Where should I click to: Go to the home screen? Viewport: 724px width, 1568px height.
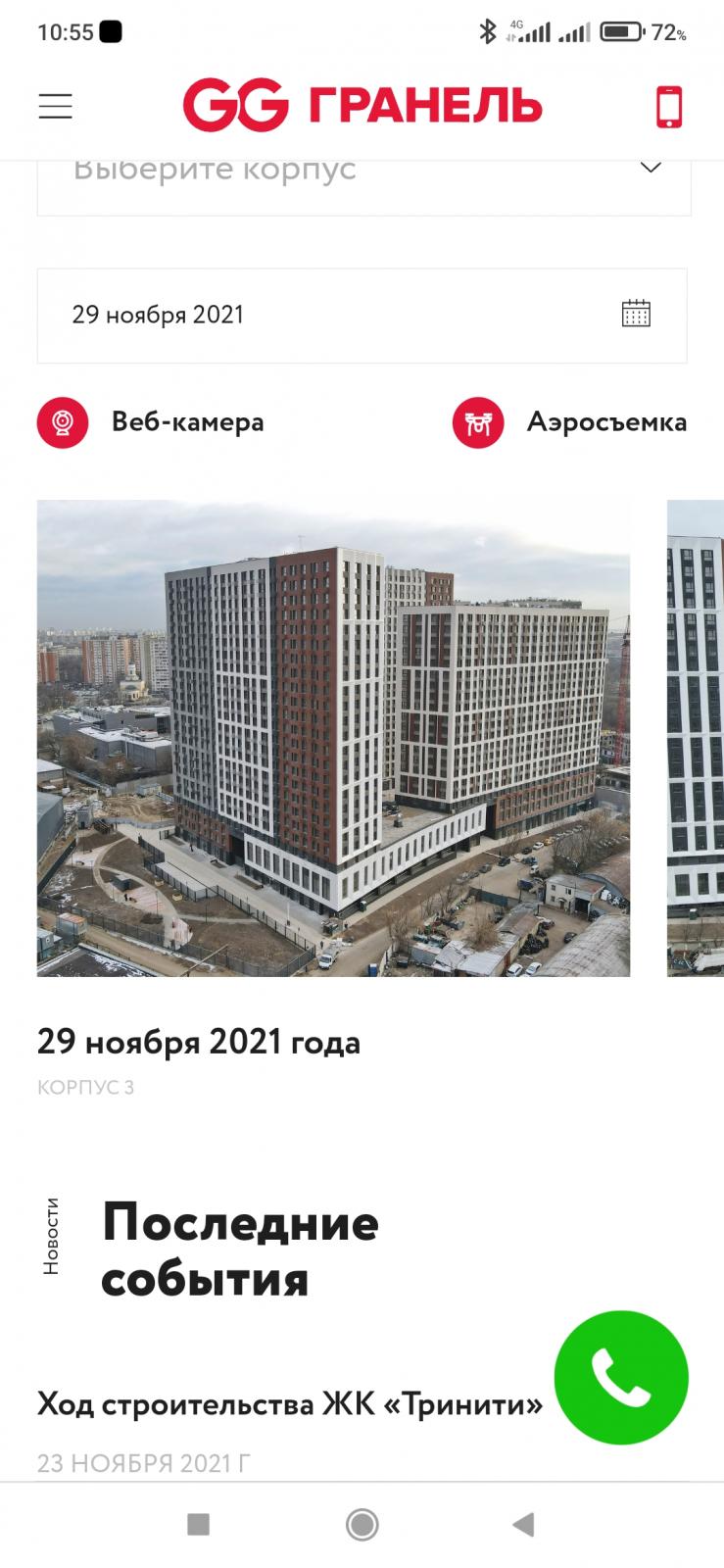pos(362,1524)
